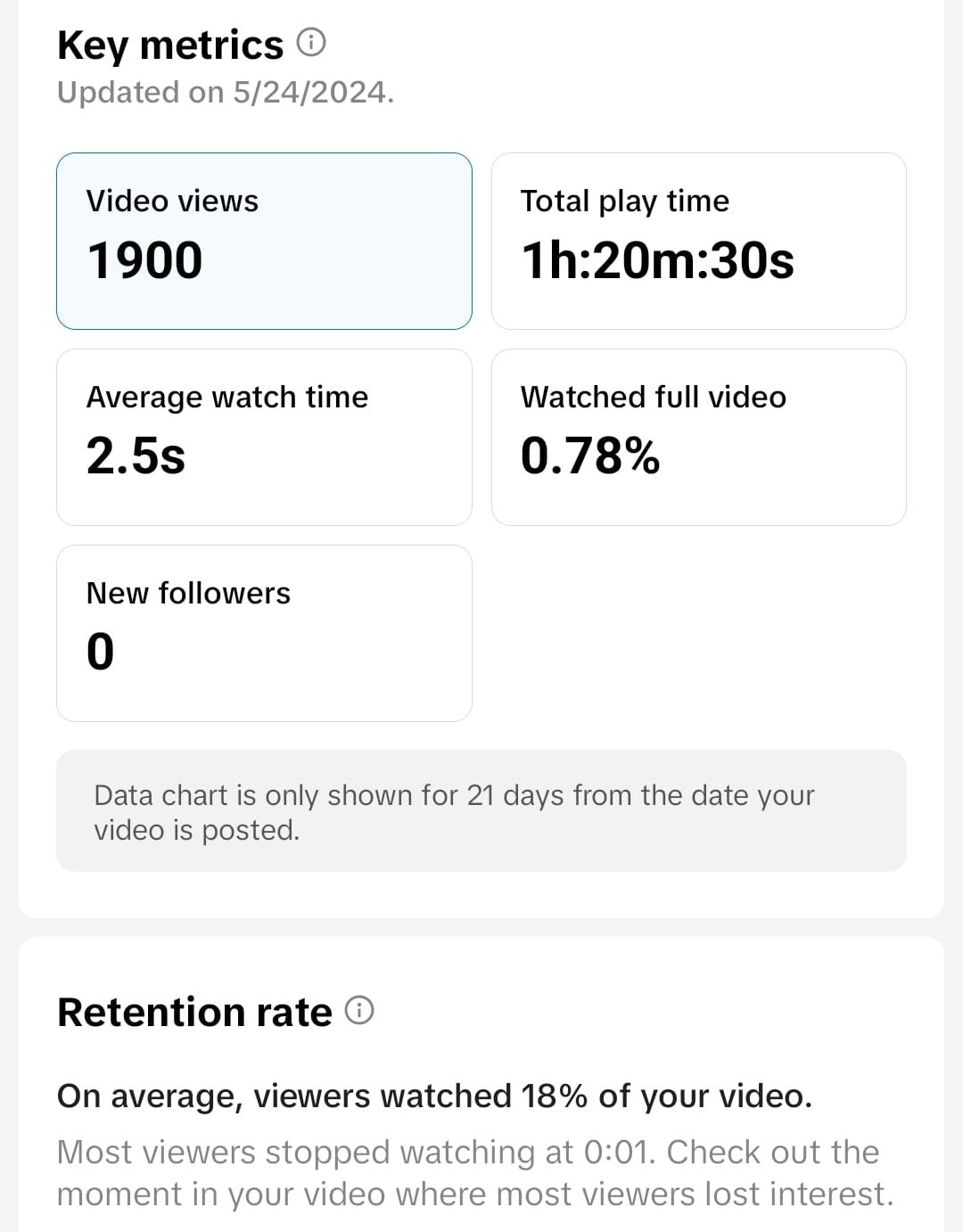The height and width of the screenshot is (1232, 963).
Task: Click the Video views card title label
Action: point(171,201)
